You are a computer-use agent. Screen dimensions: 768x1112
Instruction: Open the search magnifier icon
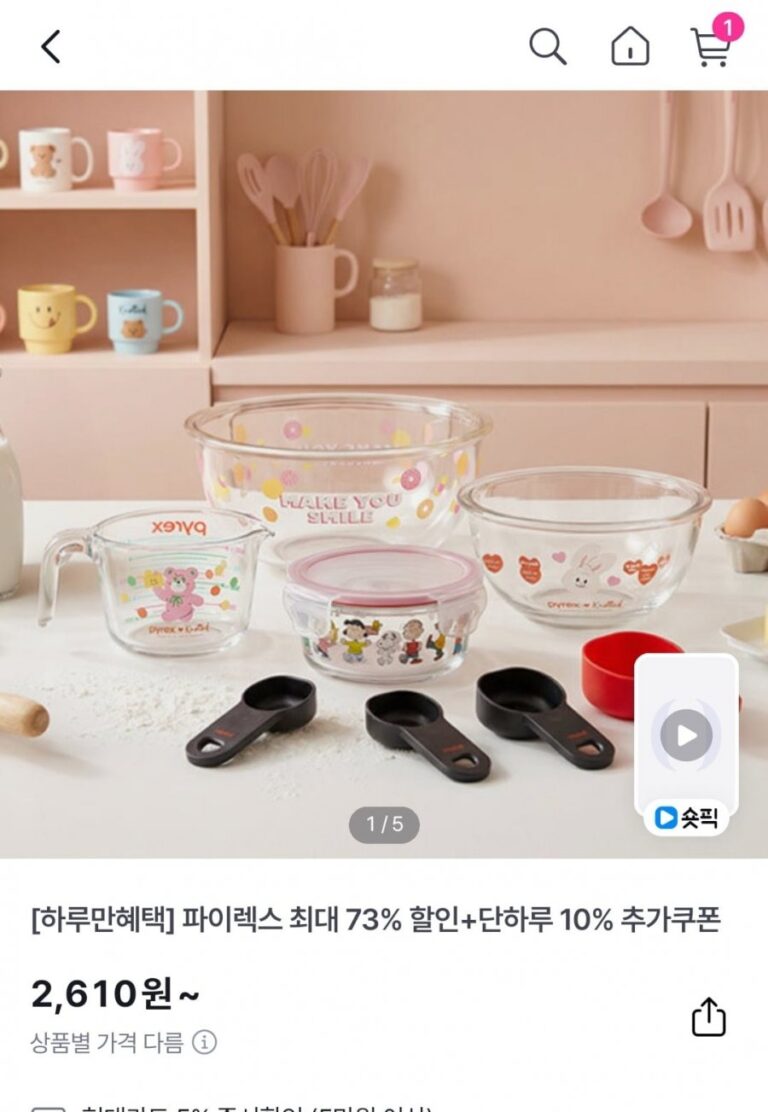tap(547, 46)
